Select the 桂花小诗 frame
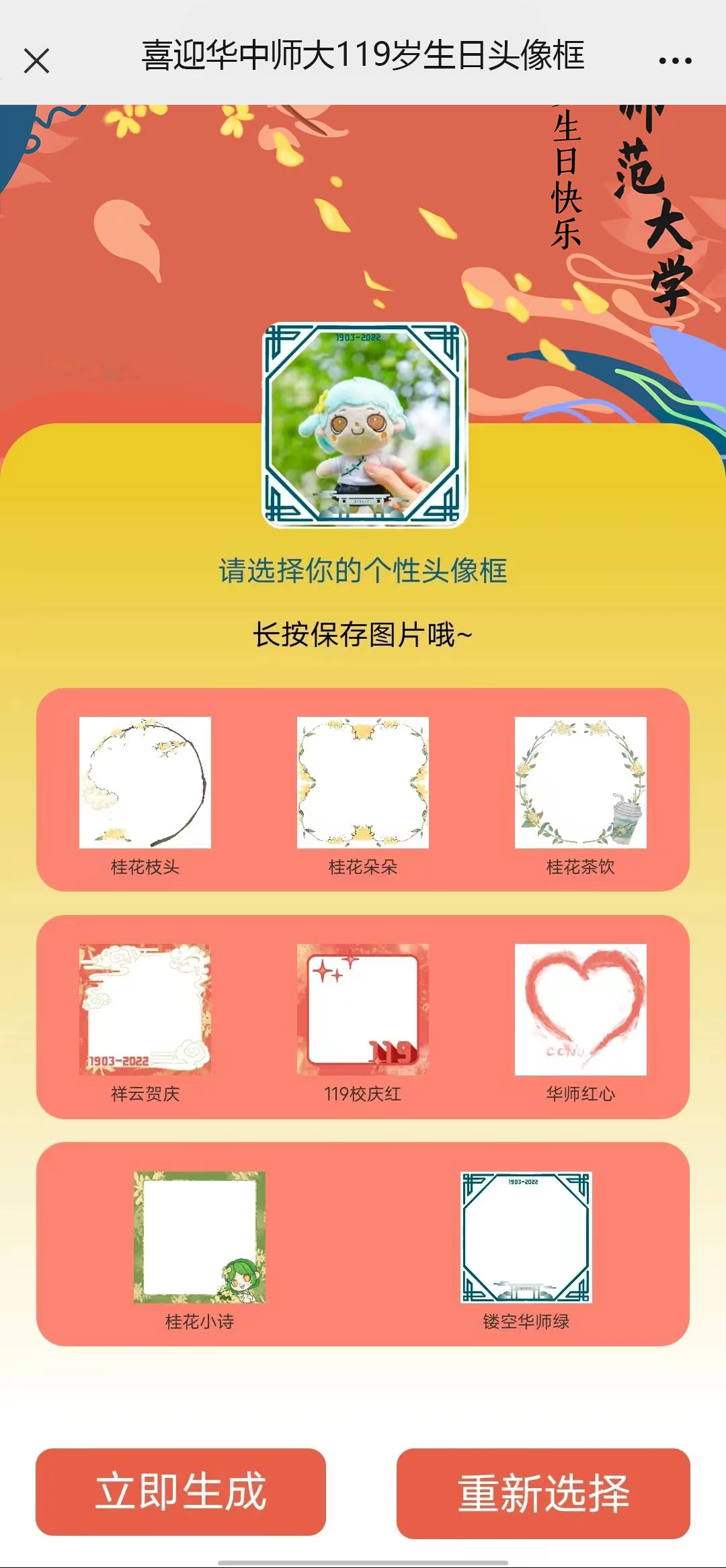Viewport: 726px width, 1568px height. [x=200, y=1237]
